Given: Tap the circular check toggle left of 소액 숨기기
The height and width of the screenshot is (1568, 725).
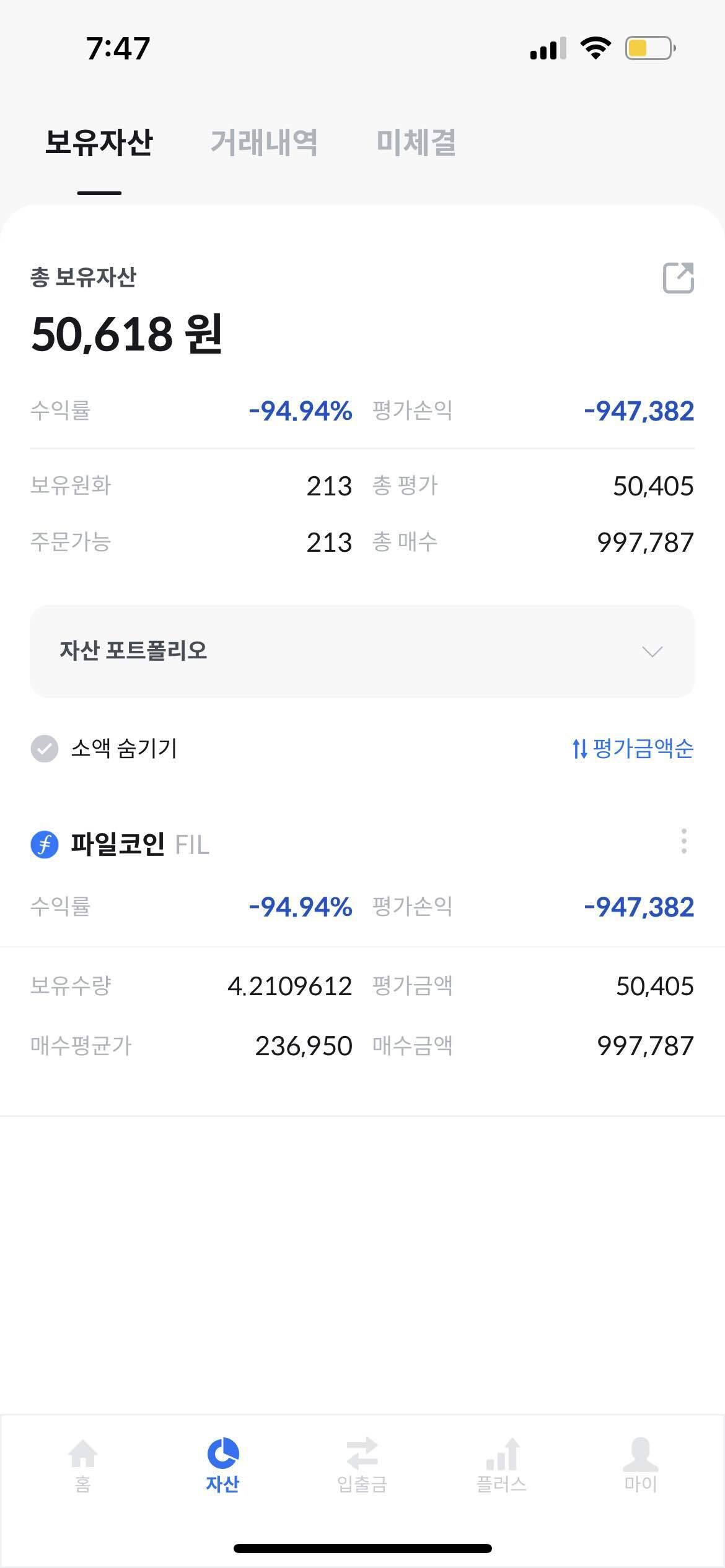Looking at the screenshot, I should coord(43,749).
